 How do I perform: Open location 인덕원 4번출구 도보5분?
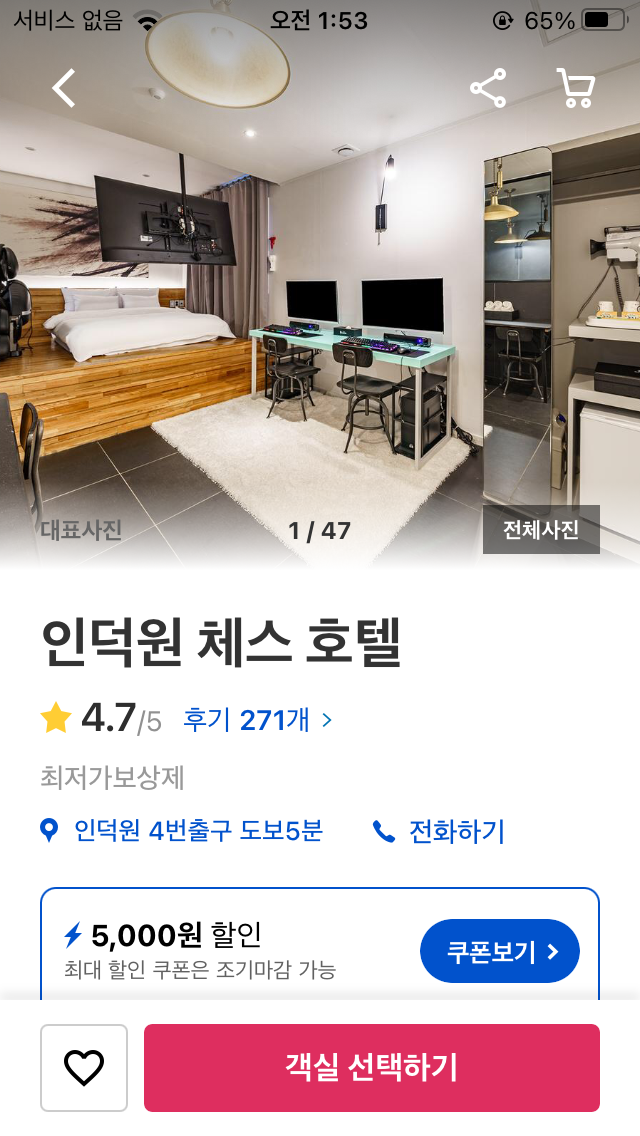pos(183,831)
